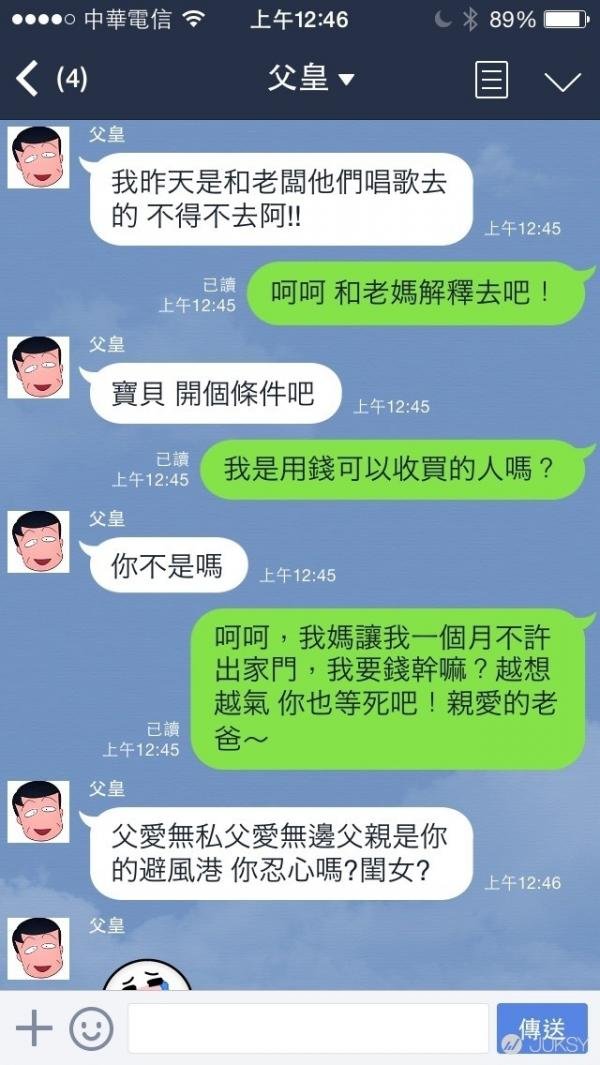Open the chat options chevron menu
The height and width of the screenshot is (1065, 600).
[x=562, y=81]
